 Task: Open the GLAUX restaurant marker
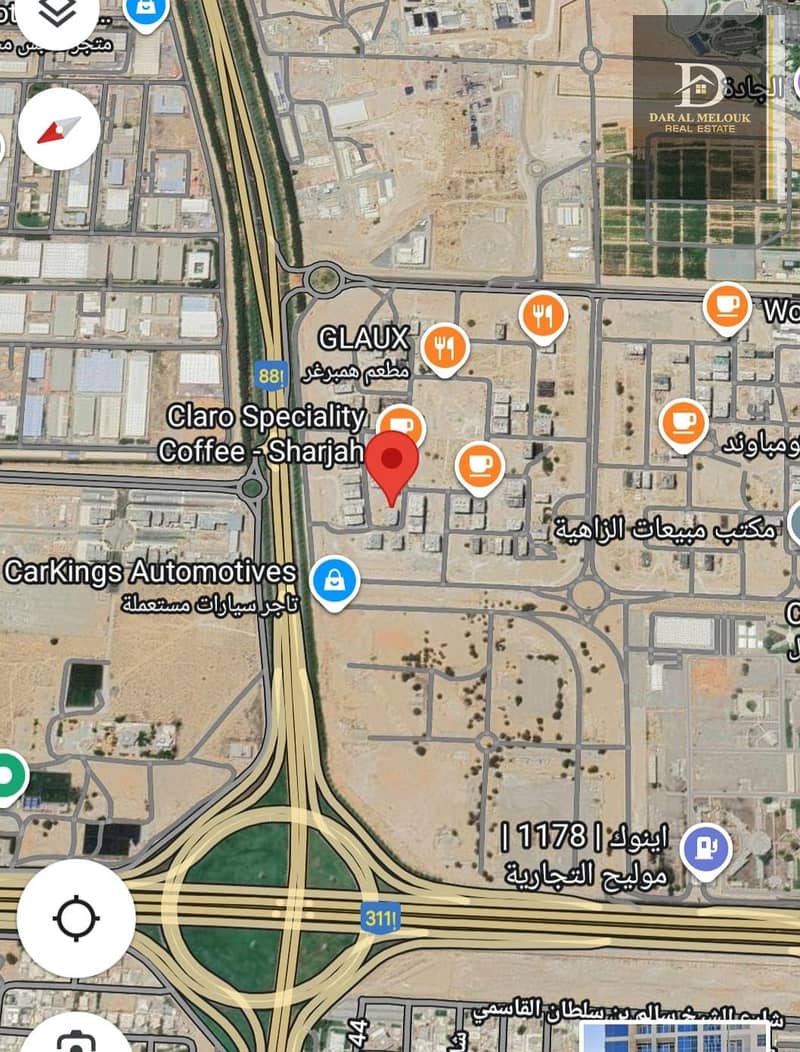click(x=446, y=347)
